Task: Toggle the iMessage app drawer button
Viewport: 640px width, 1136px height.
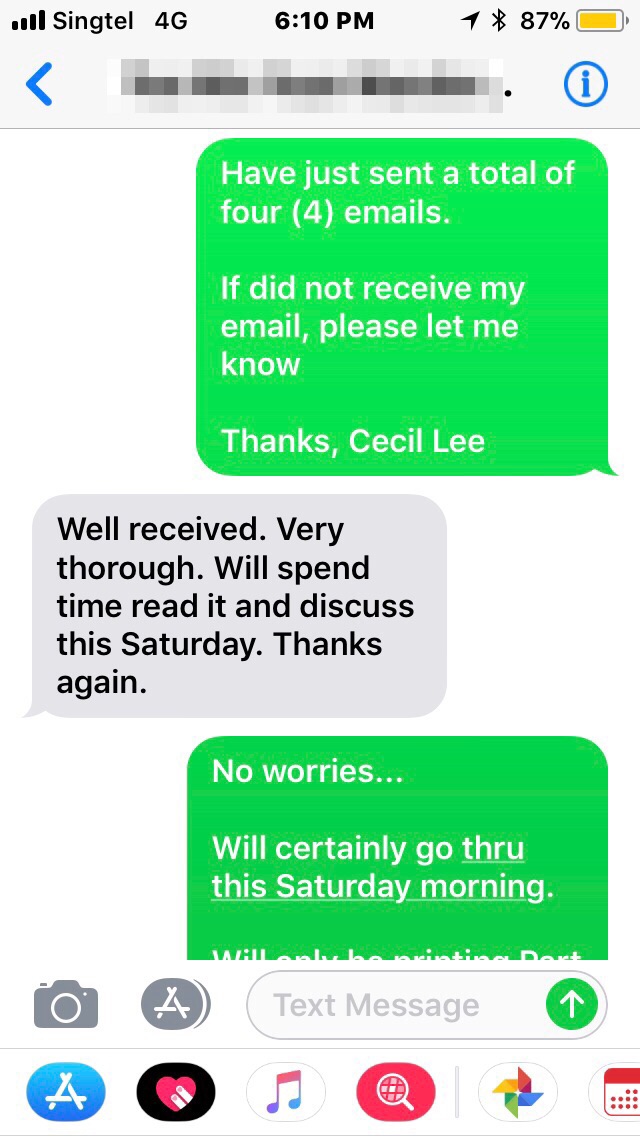Action: click(174, 1003)
